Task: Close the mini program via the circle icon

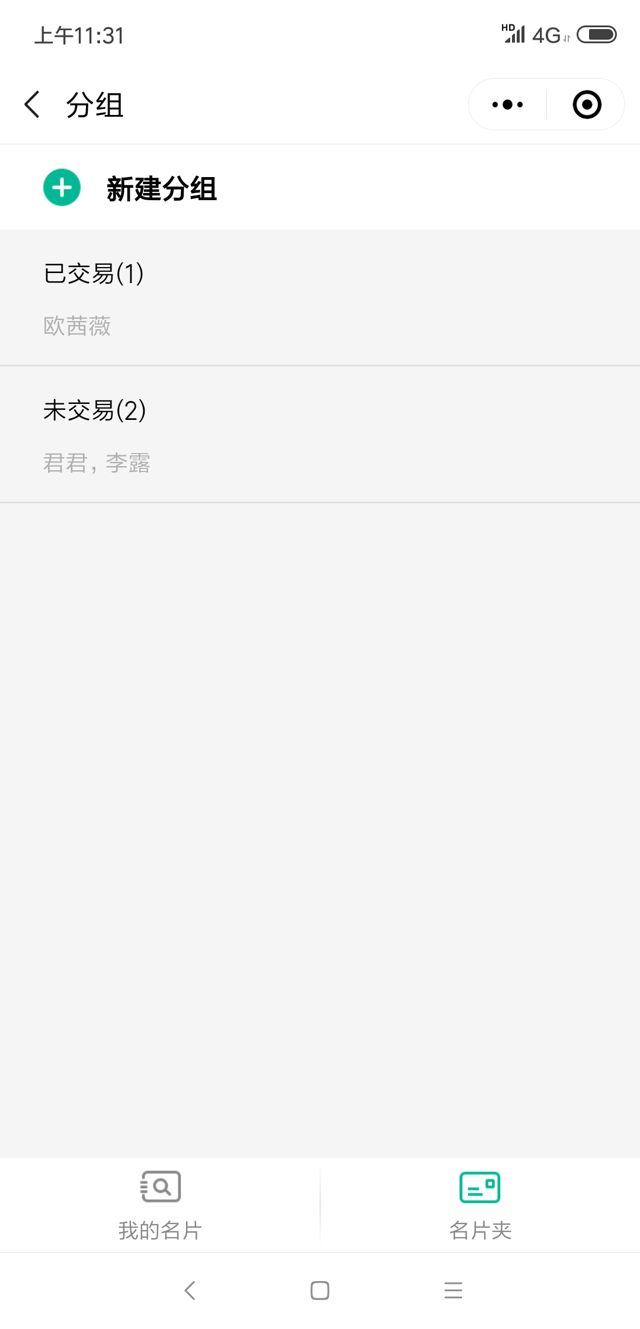Action: pyautogui.click(x=586, y=104)
